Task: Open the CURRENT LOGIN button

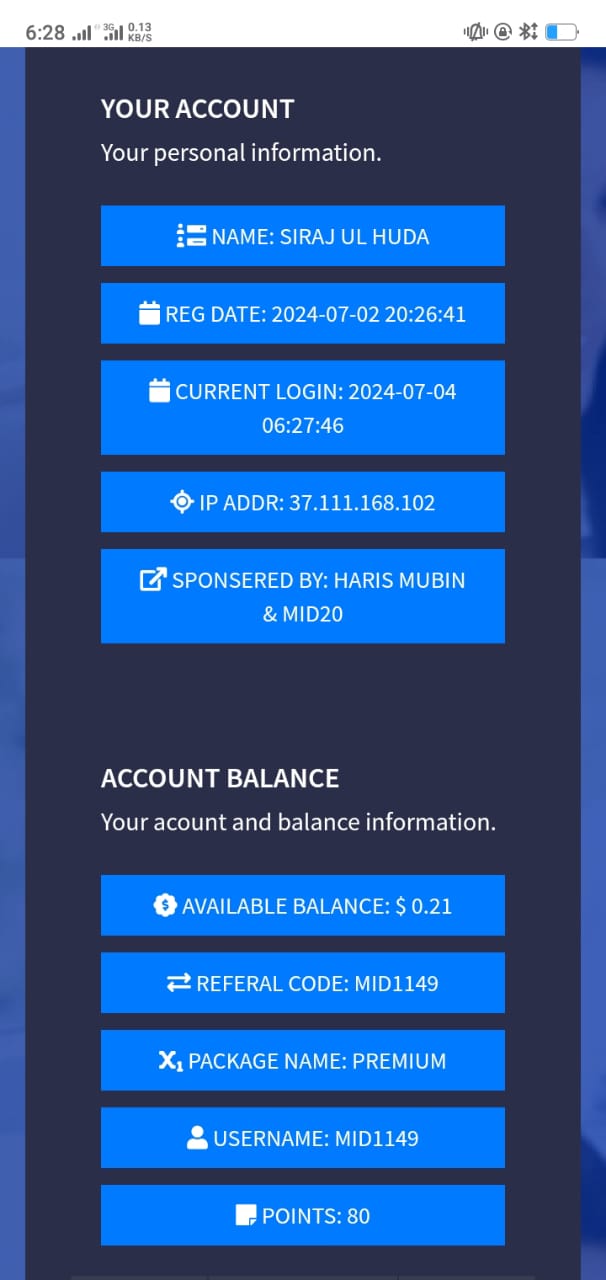Action: [302, 408]
